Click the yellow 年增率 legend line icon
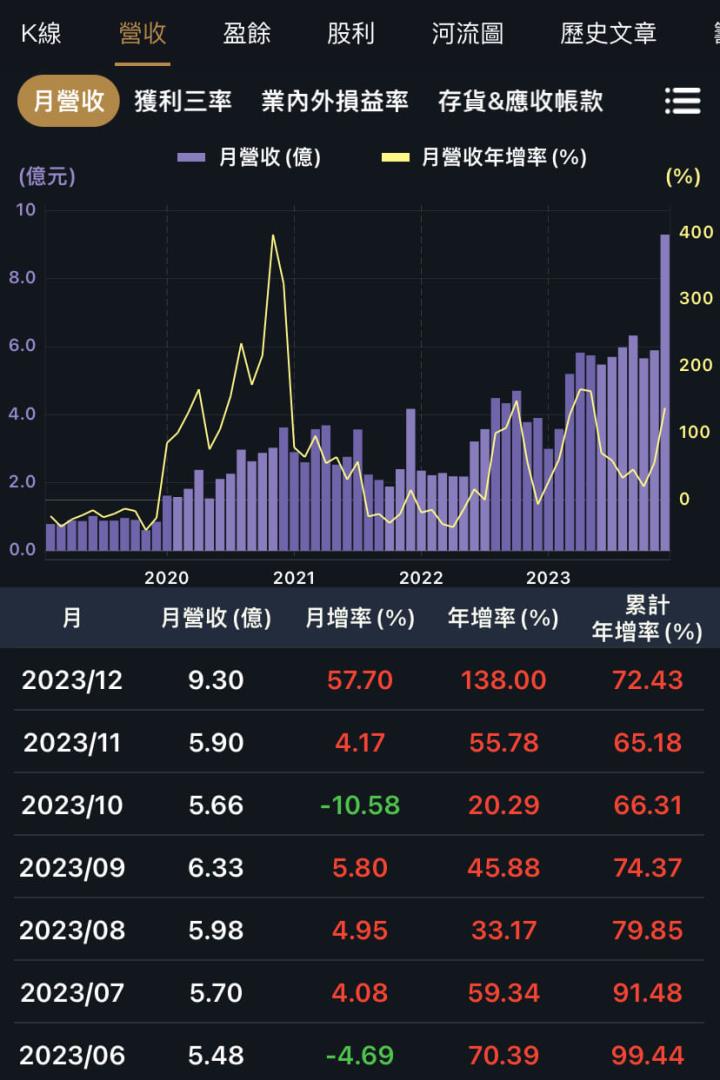 point(398,156)
